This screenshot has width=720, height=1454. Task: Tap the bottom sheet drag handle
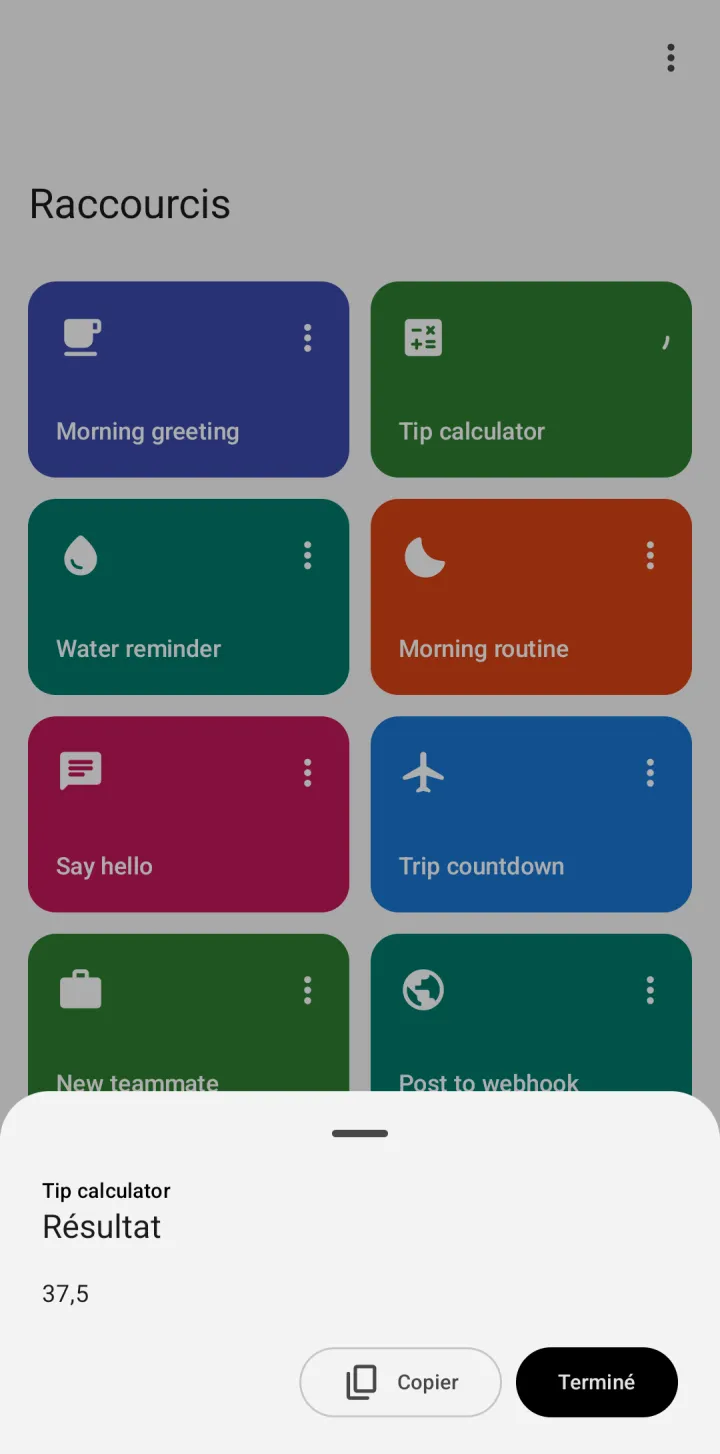point(360,1134)
